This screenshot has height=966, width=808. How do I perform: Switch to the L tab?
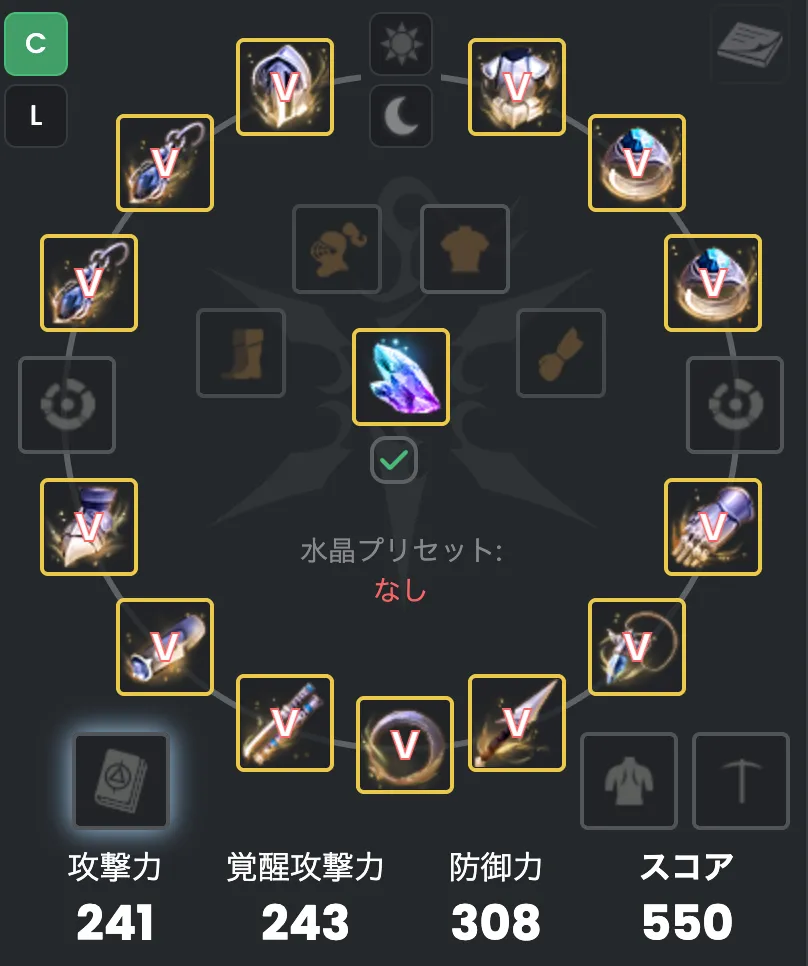(x=36, y=116)
